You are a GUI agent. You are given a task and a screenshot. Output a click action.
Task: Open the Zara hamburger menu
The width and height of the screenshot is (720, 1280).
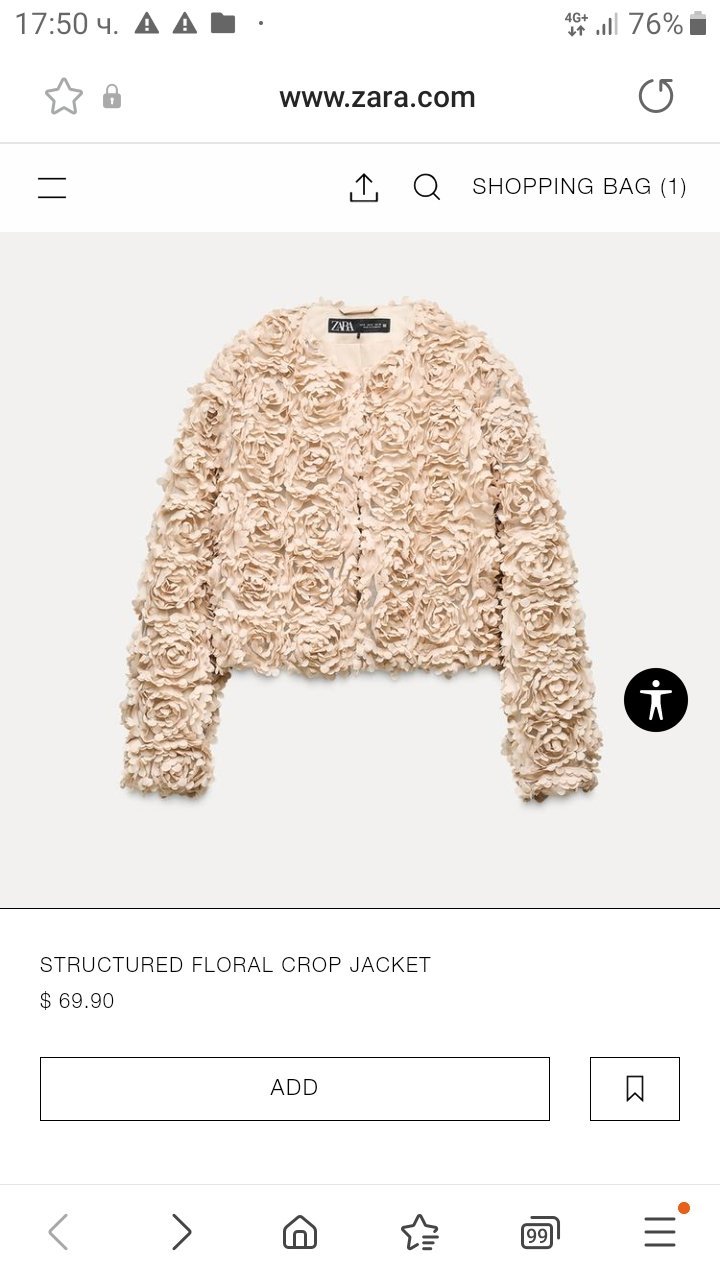coord(52,187)
